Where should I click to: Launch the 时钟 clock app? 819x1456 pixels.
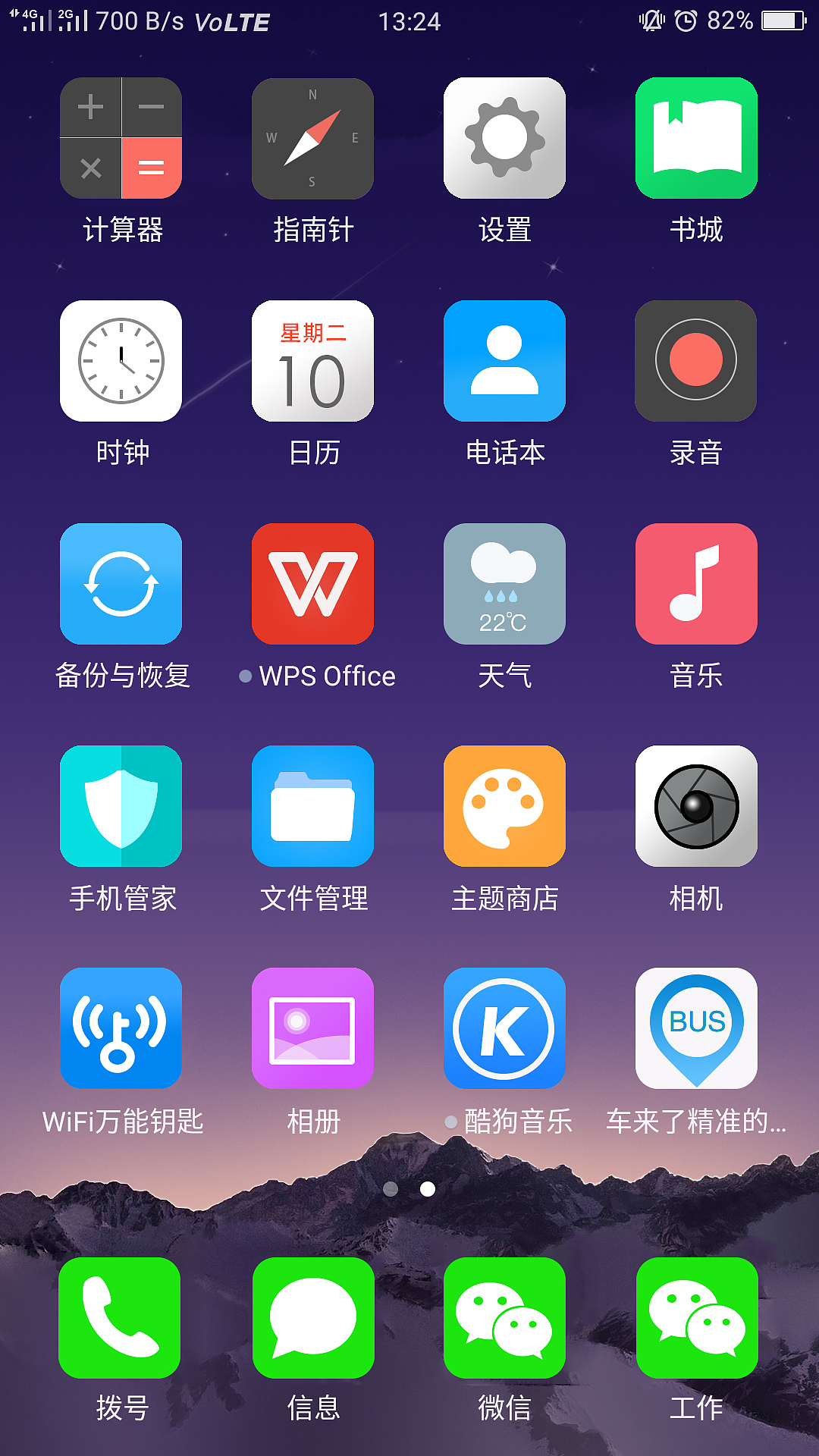121,362
